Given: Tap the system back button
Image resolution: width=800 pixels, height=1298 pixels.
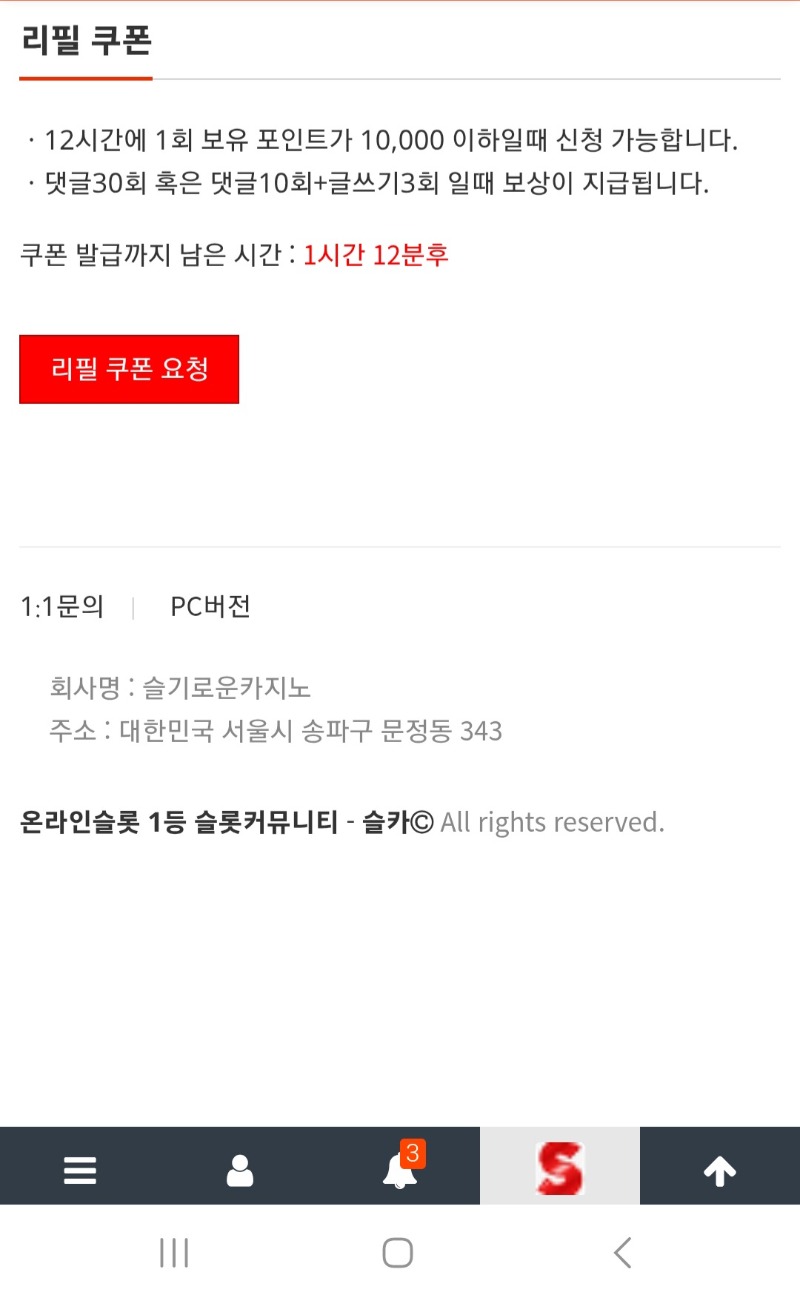Looking at the screenshot, I should [x=622, y=1252].
